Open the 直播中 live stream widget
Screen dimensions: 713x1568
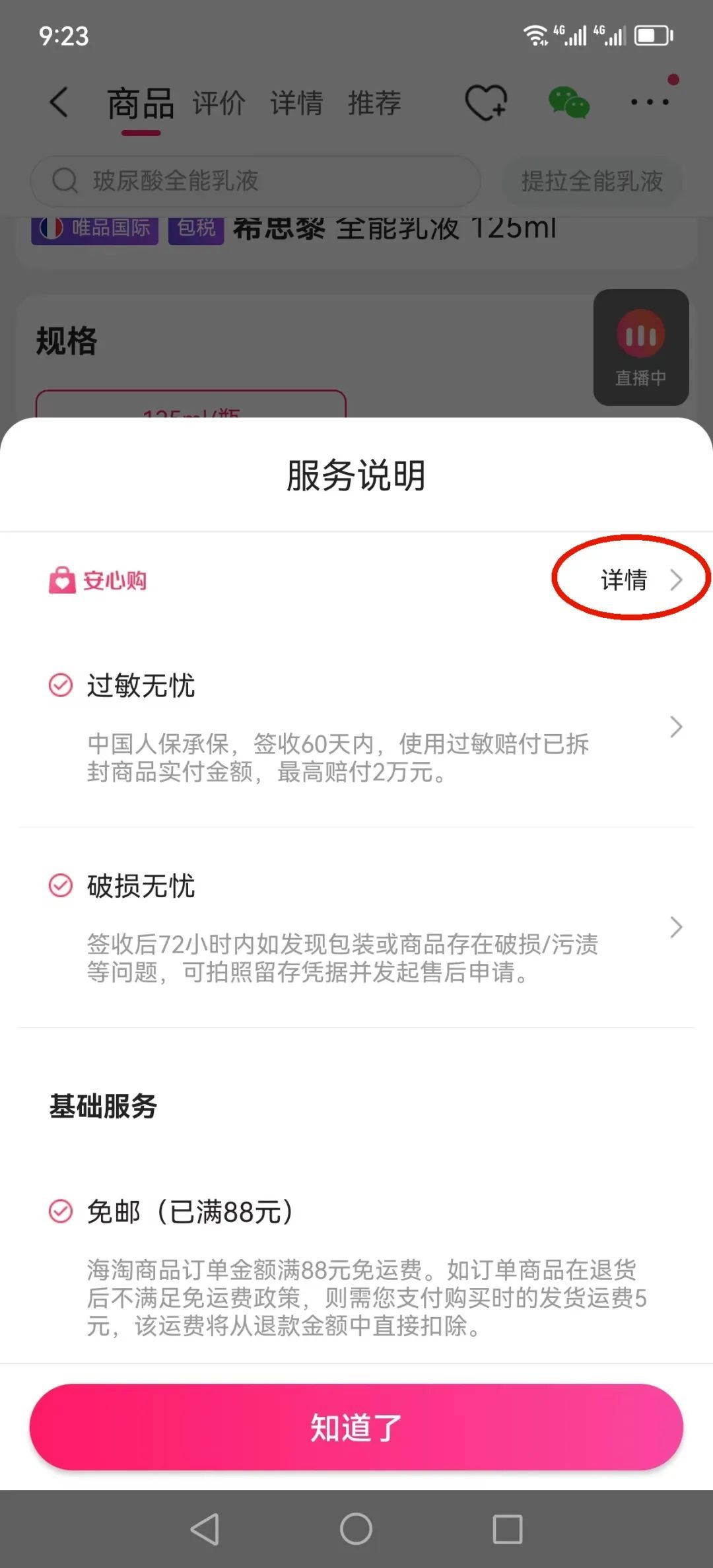tap(641, 347)
